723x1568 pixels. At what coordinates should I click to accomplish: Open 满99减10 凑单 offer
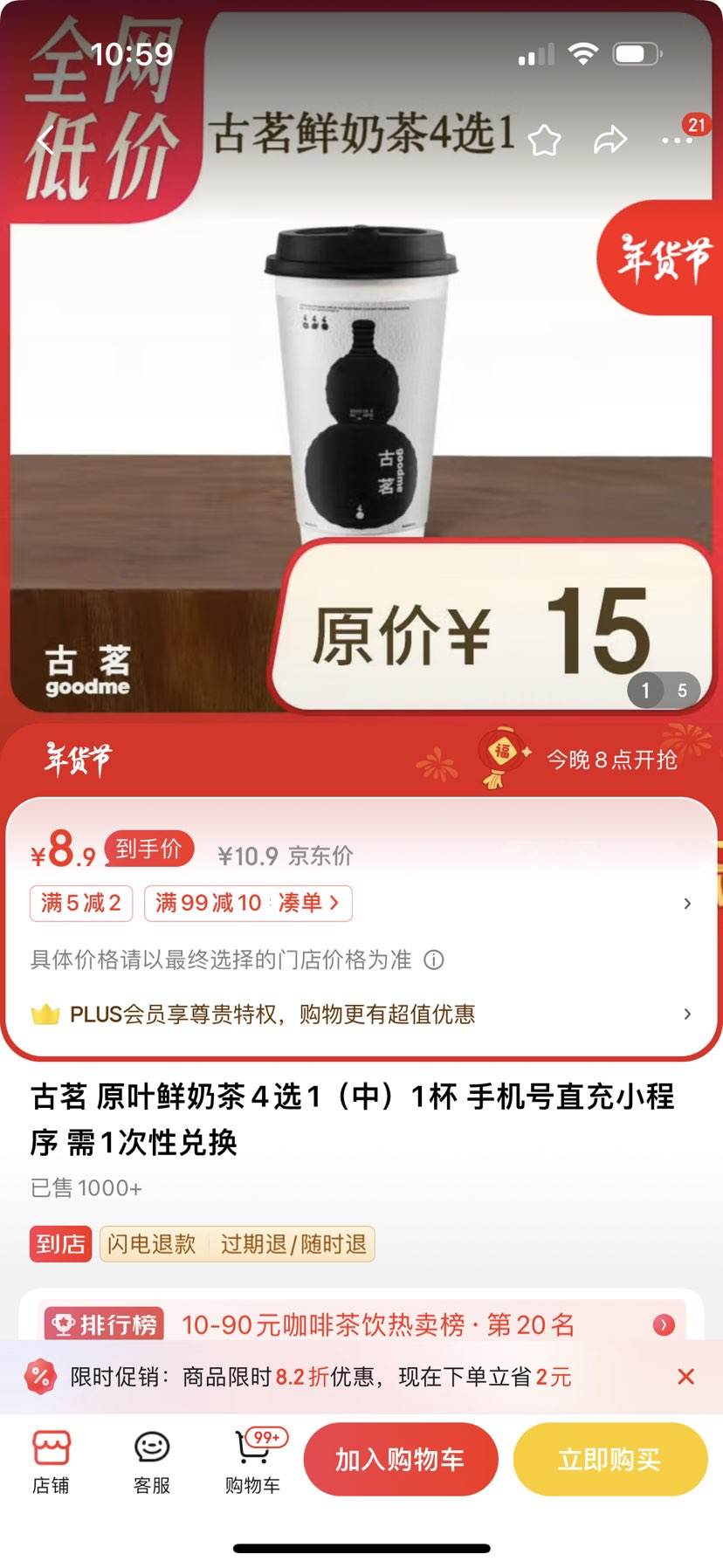tap(248, 903)
